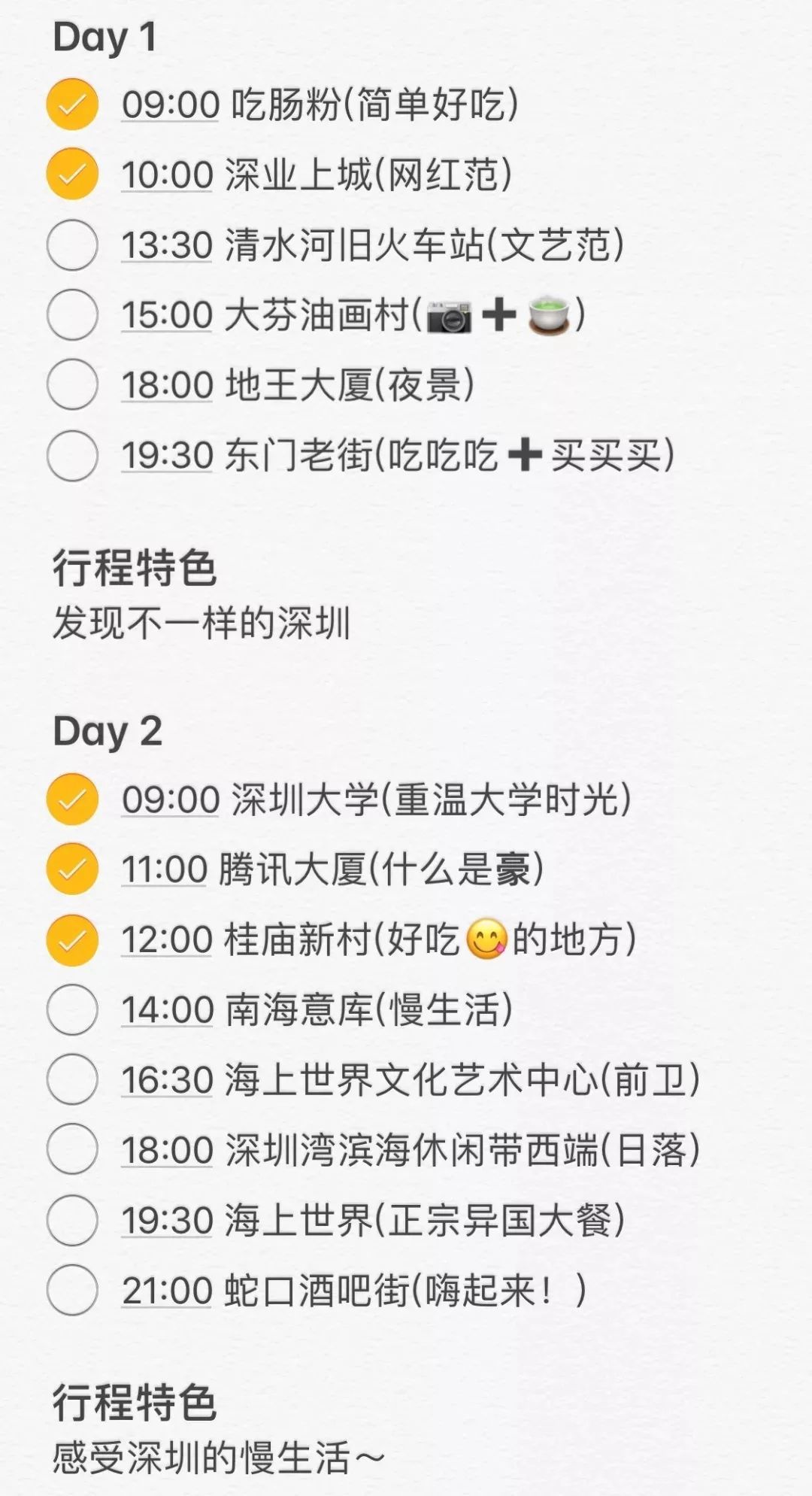This screenshot has height=1496, width=812.
Task: Tick the 深圳湾滨海休闲带西端 sunset item
Action: point(72,1149)
